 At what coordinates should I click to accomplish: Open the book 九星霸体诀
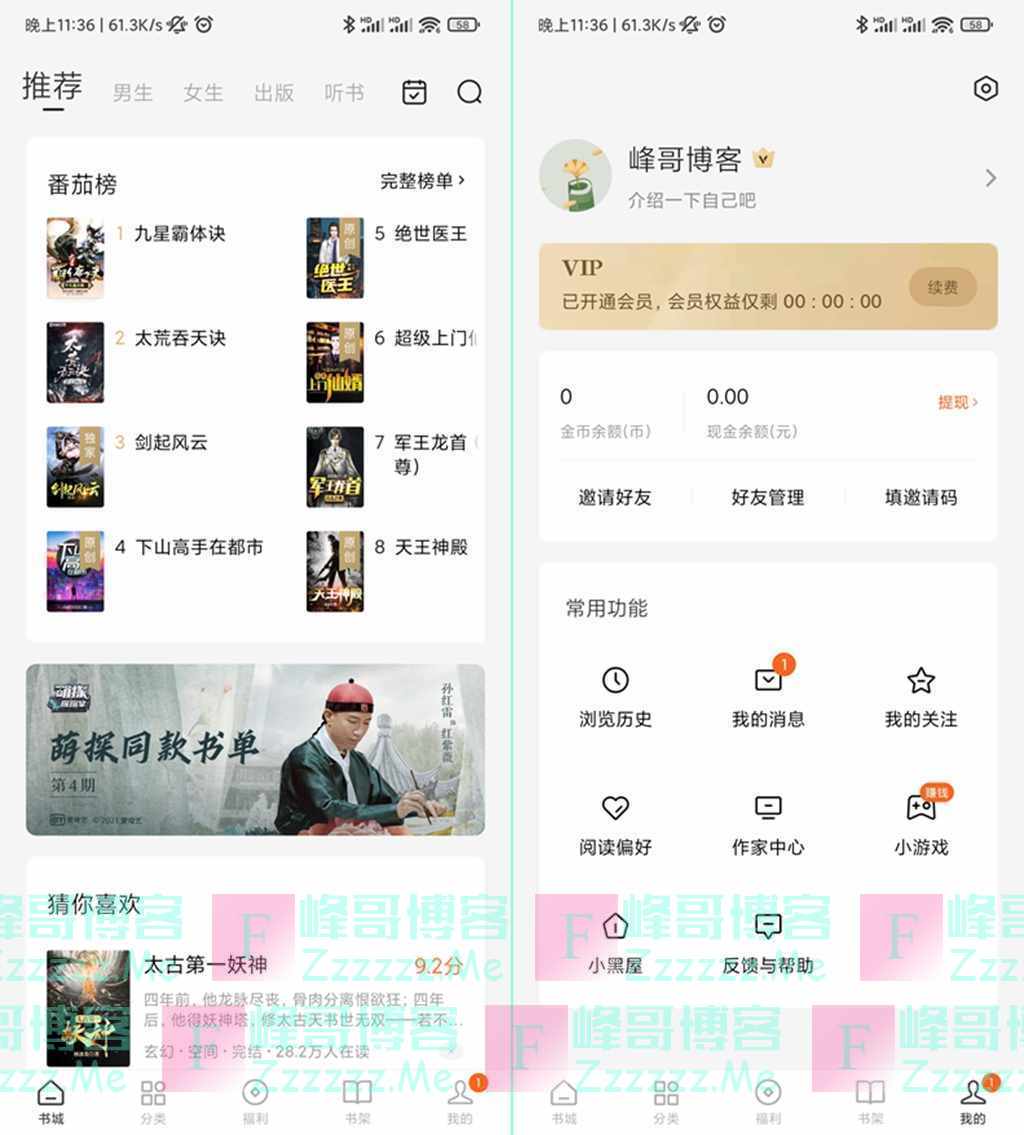point(179,233)
